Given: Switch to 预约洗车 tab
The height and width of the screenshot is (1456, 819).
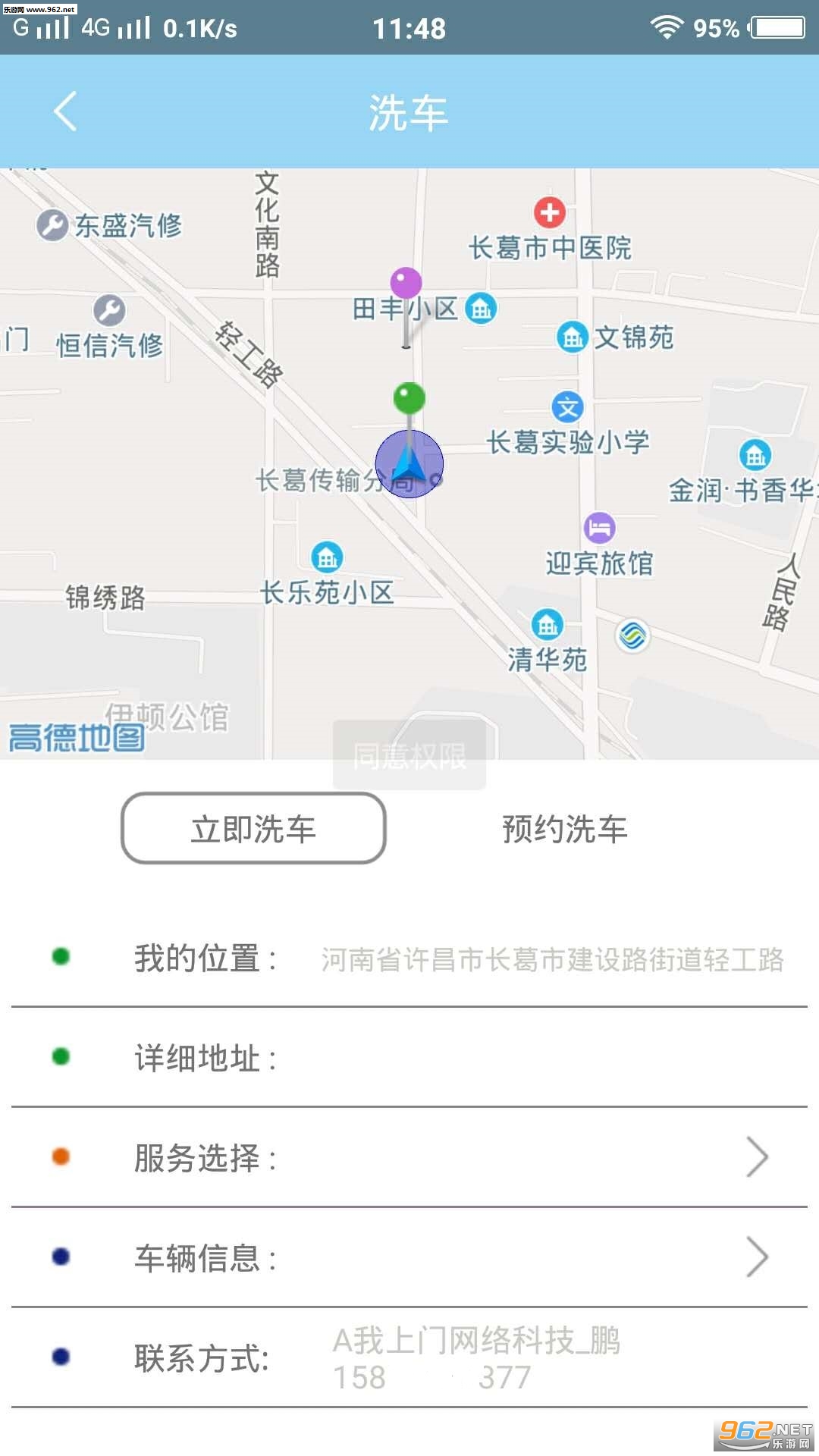Looking at the screenshot, I should point(564,828).
